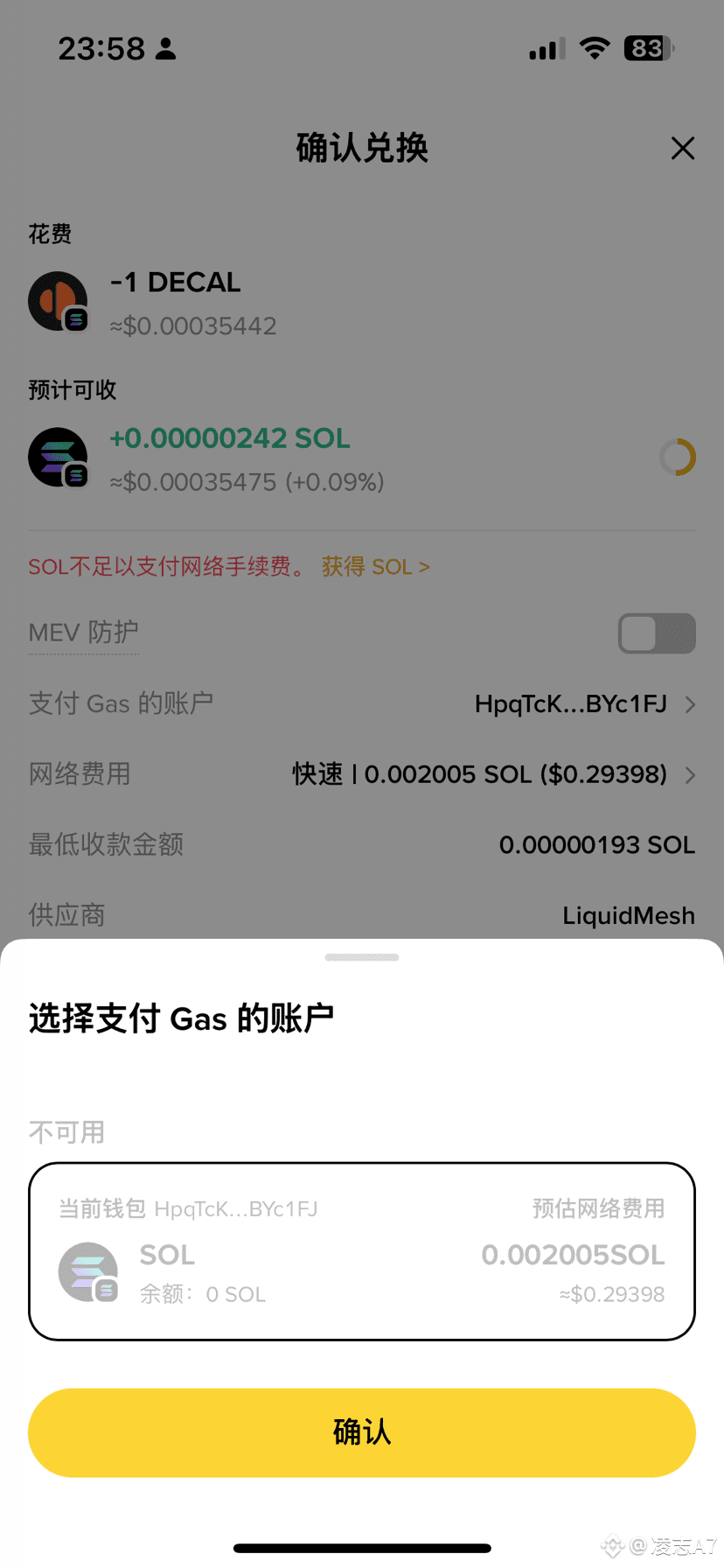The height and width of the screenshot is (1568, 724).
Task: Tap the bottom sheet drag handle
Action: (362, 957)
